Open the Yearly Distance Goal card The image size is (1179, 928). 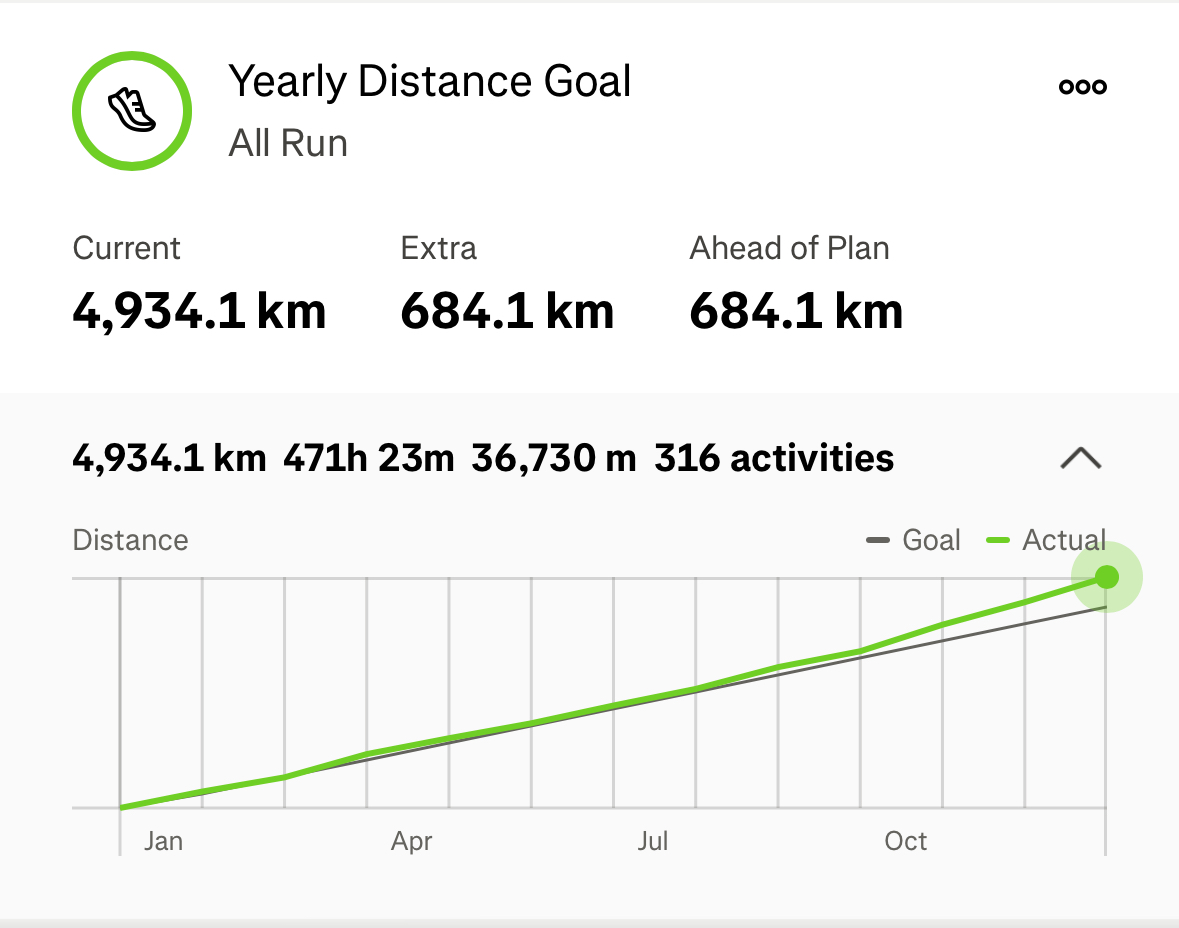[429, 82]
